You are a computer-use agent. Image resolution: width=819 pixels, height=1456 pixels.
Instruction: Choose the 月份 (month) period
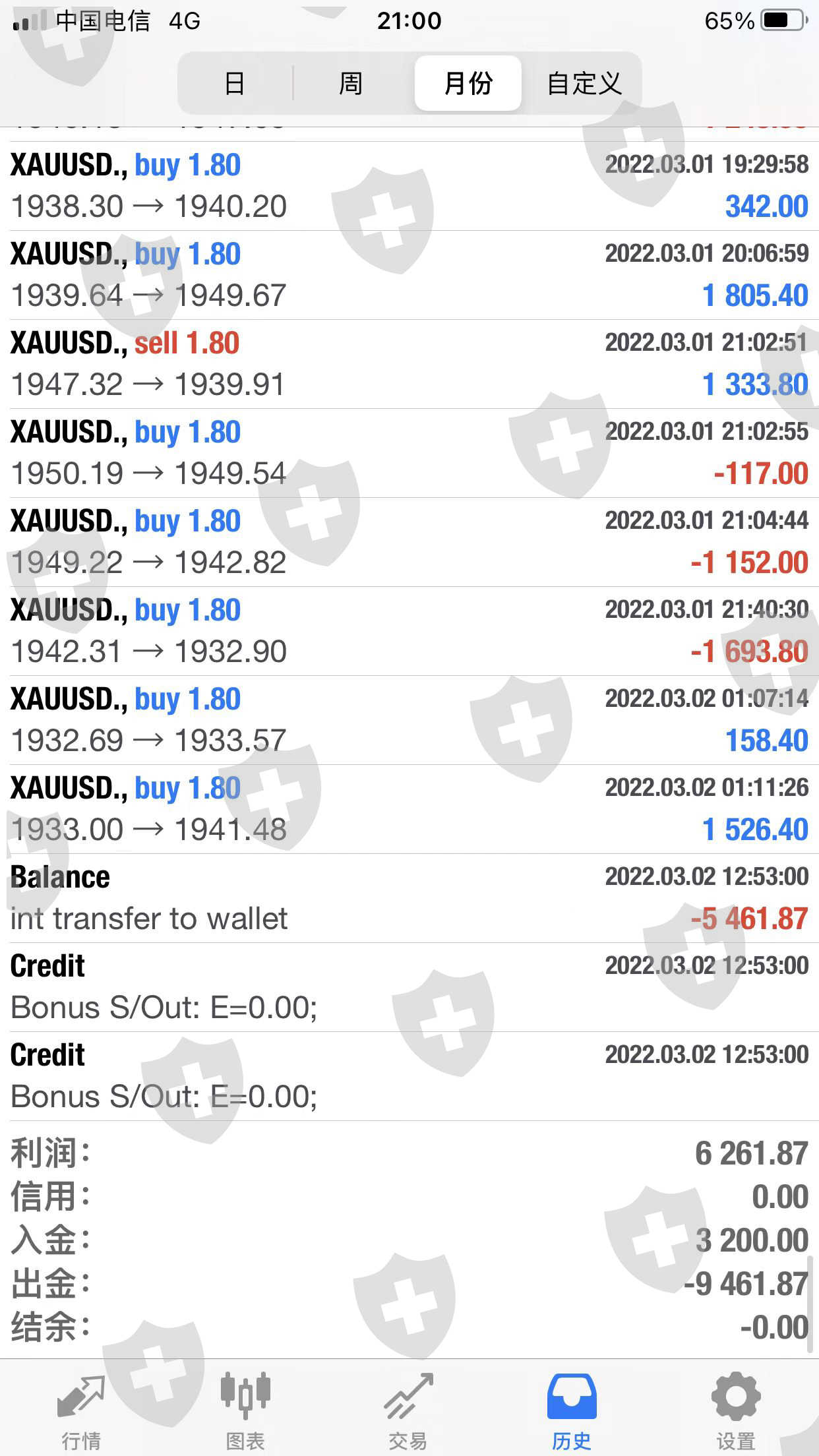click(468, 84)
